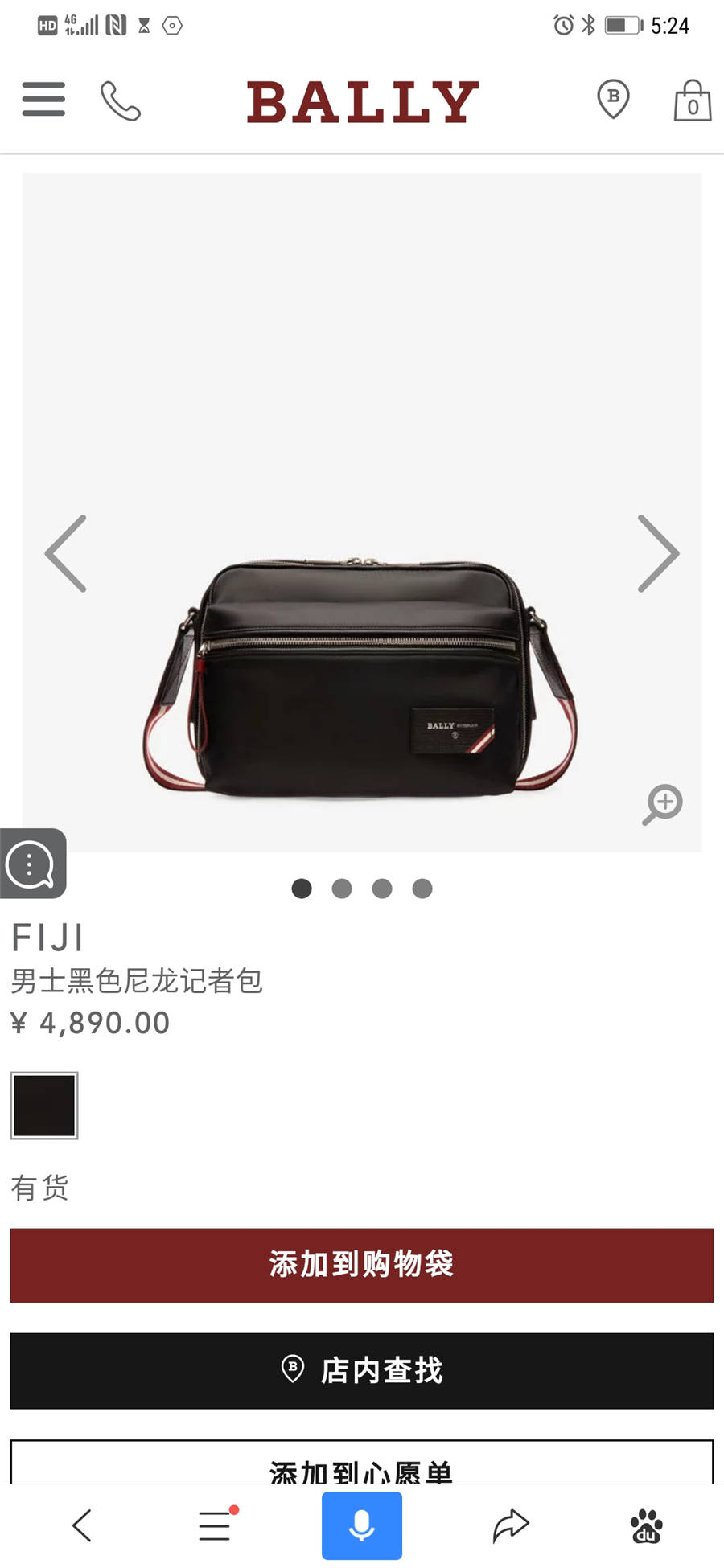Image resolution: width=724 pixels, height=1568 pixels.
Task: Start voice search with microphone
Action: click(362, 1525)
